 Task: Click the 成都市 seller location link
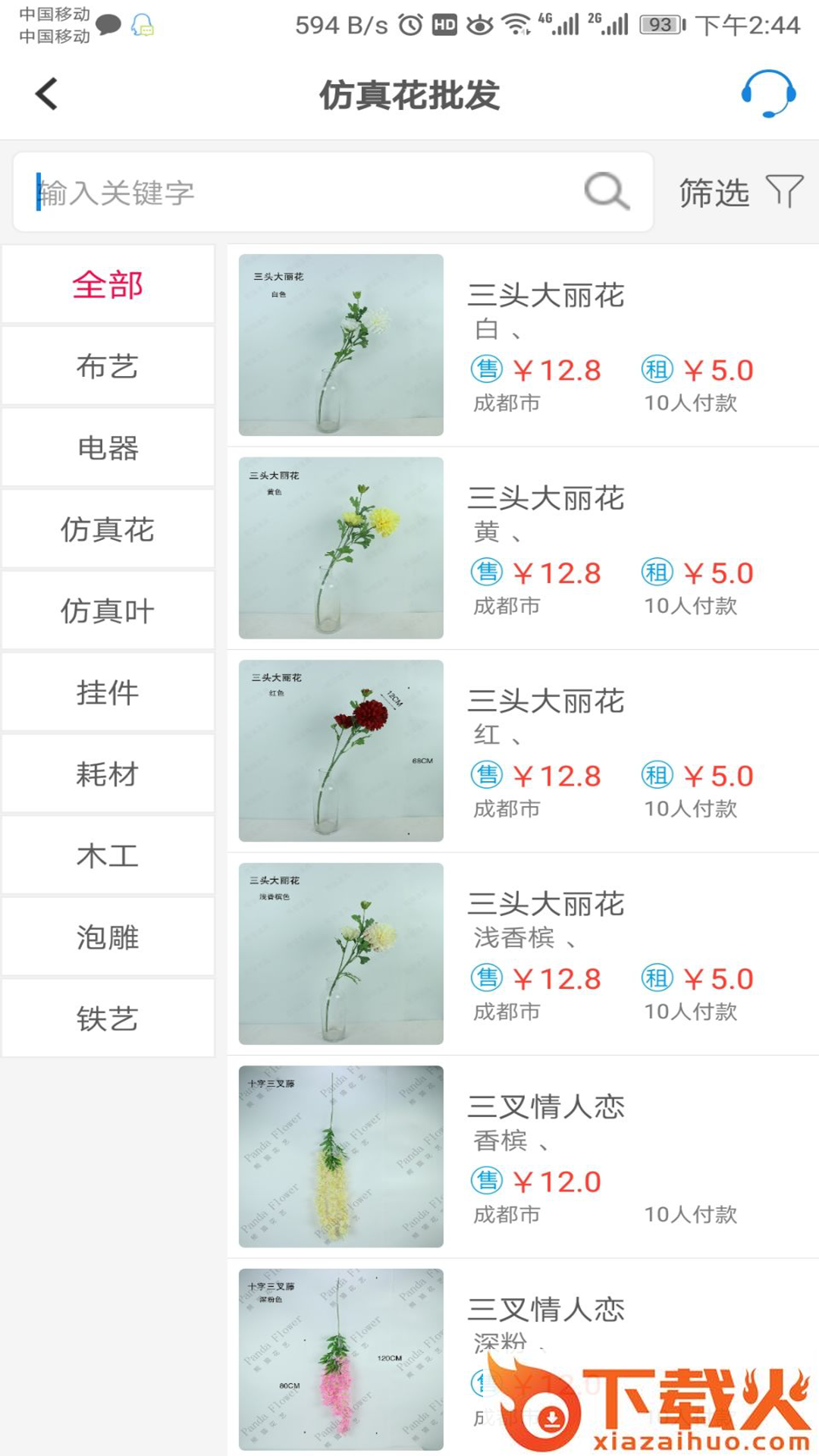pos(505,404)
